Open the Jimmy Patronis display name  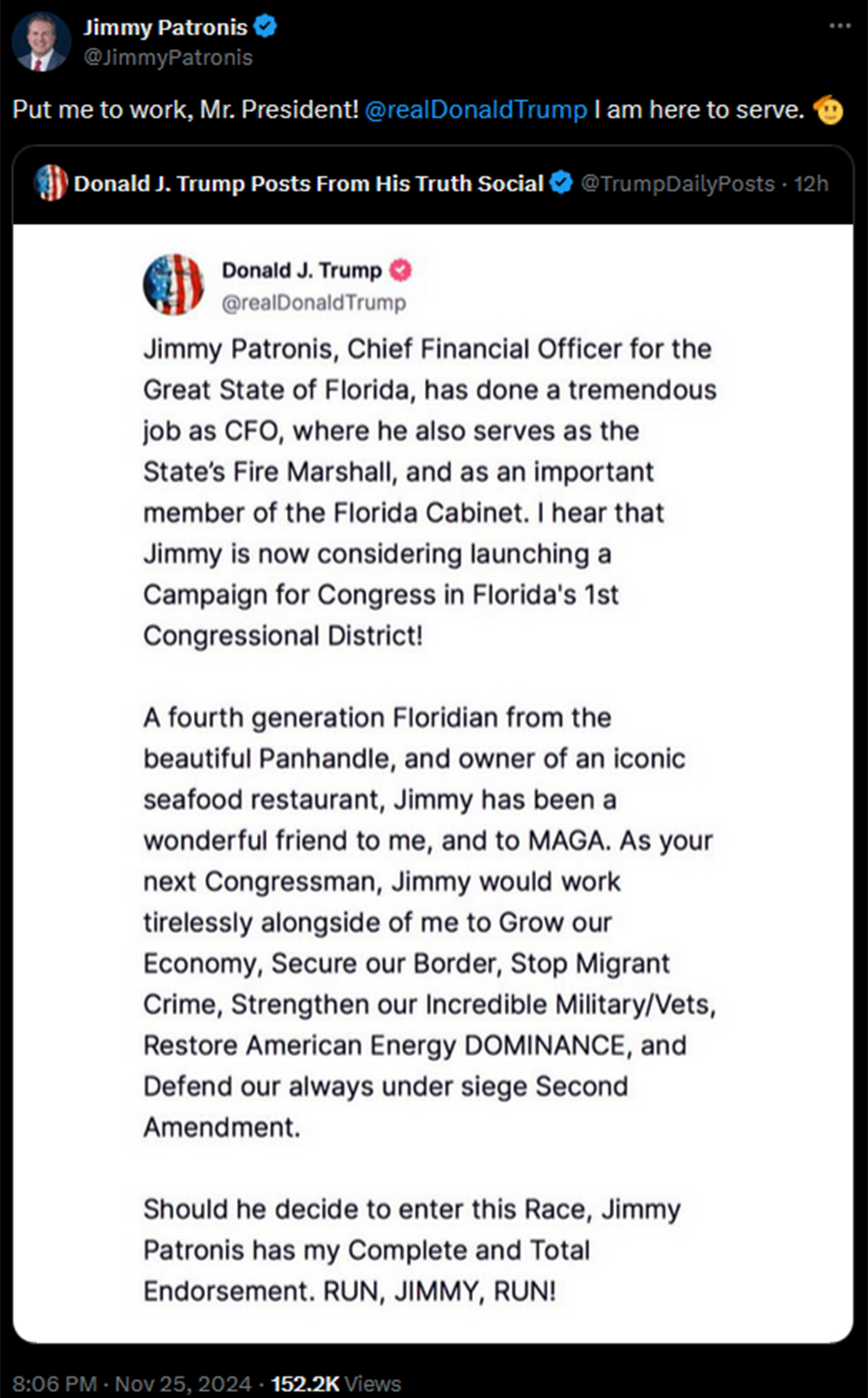(x=165, y=27)
